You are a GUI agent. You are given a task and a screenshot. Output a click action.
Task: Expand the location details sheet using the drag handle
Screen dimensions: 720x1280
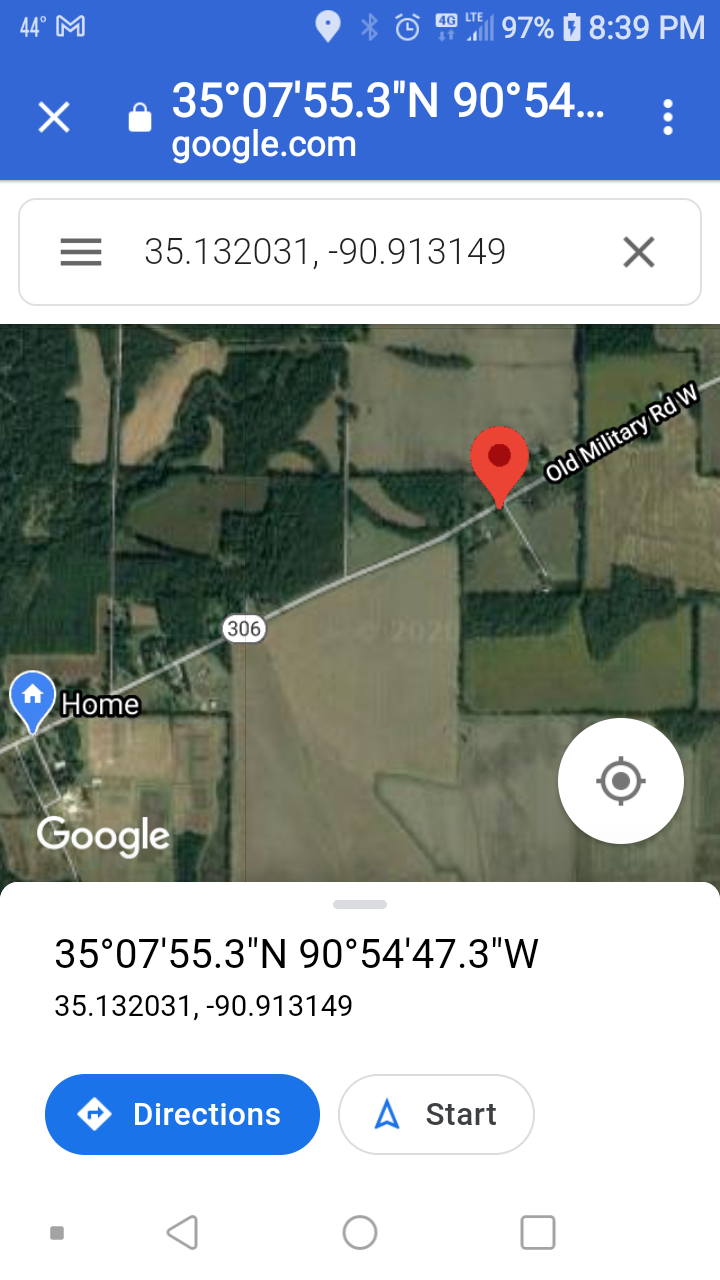360,904
